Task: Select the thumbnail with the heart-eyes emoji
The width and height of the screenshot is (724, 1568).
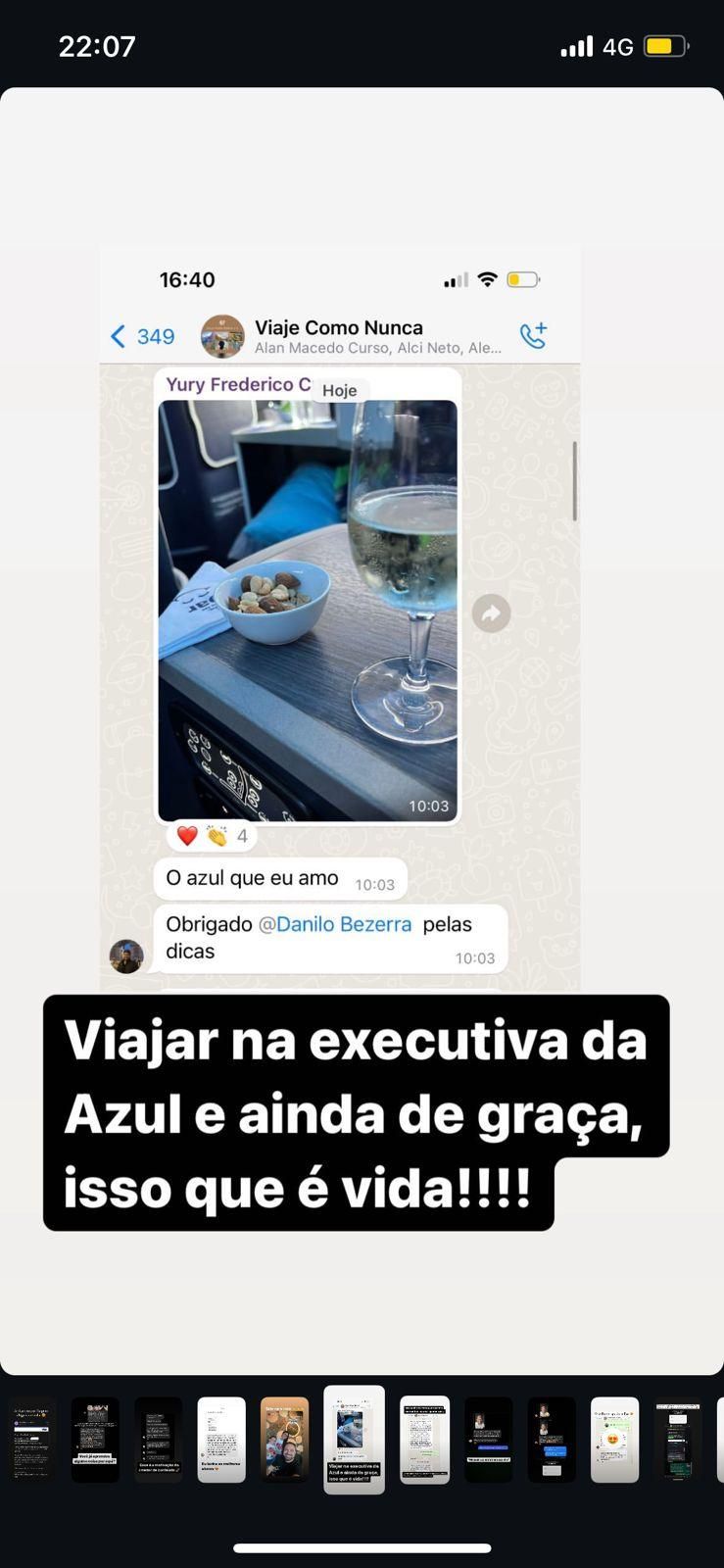Action: (x=614, y=1439)
